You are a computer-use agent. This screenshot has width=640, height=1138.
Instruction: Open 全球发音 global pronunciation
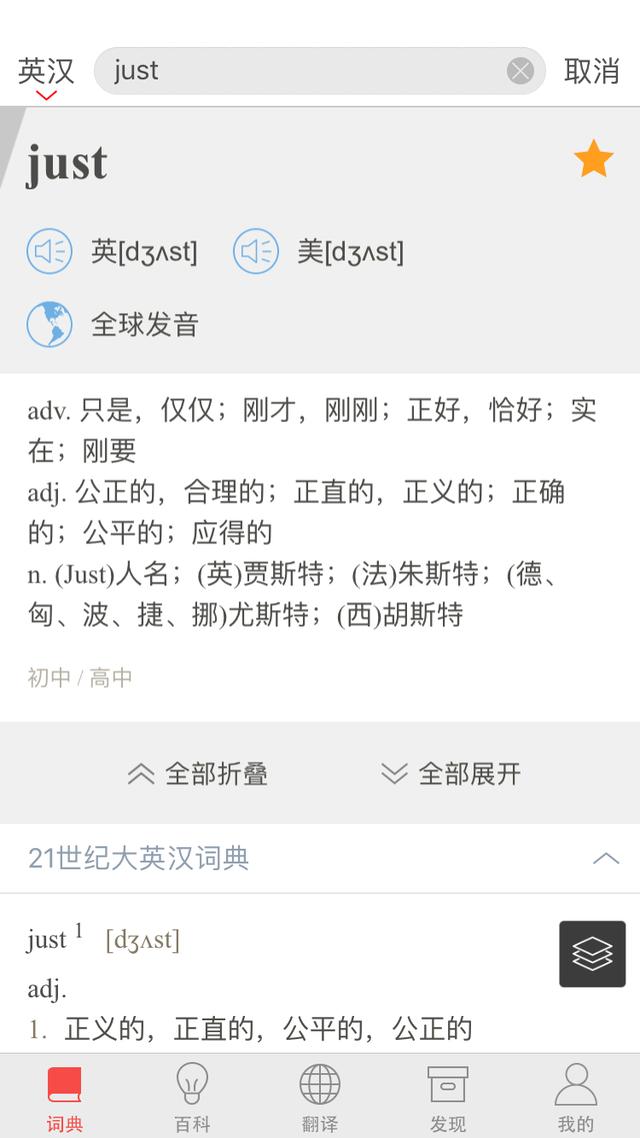[x=113, y=324]
